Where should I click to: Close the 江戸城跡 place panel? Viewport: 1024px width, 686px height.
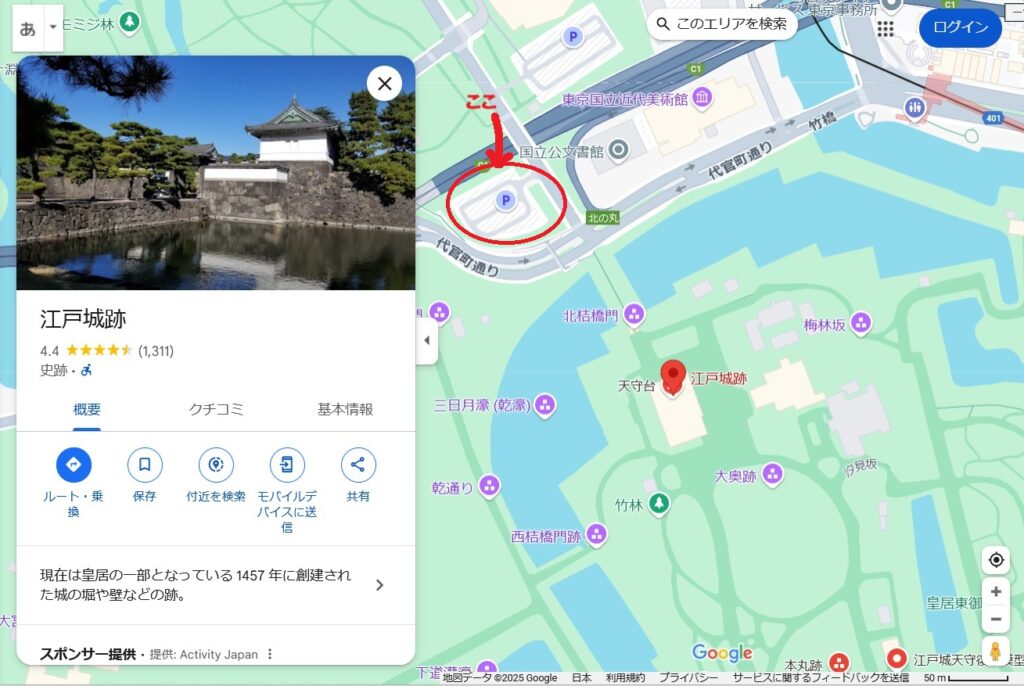click(384, 83)
